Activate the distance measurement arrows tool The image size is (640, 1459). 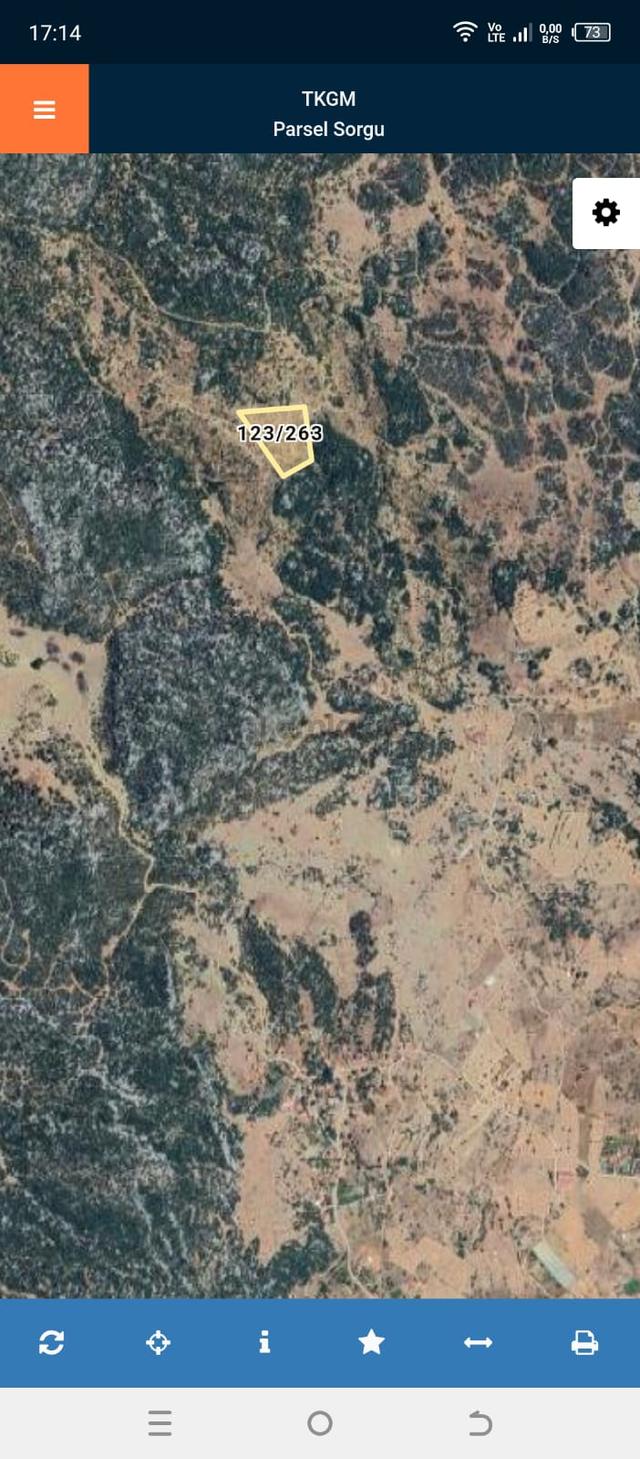coord(478,1342)
